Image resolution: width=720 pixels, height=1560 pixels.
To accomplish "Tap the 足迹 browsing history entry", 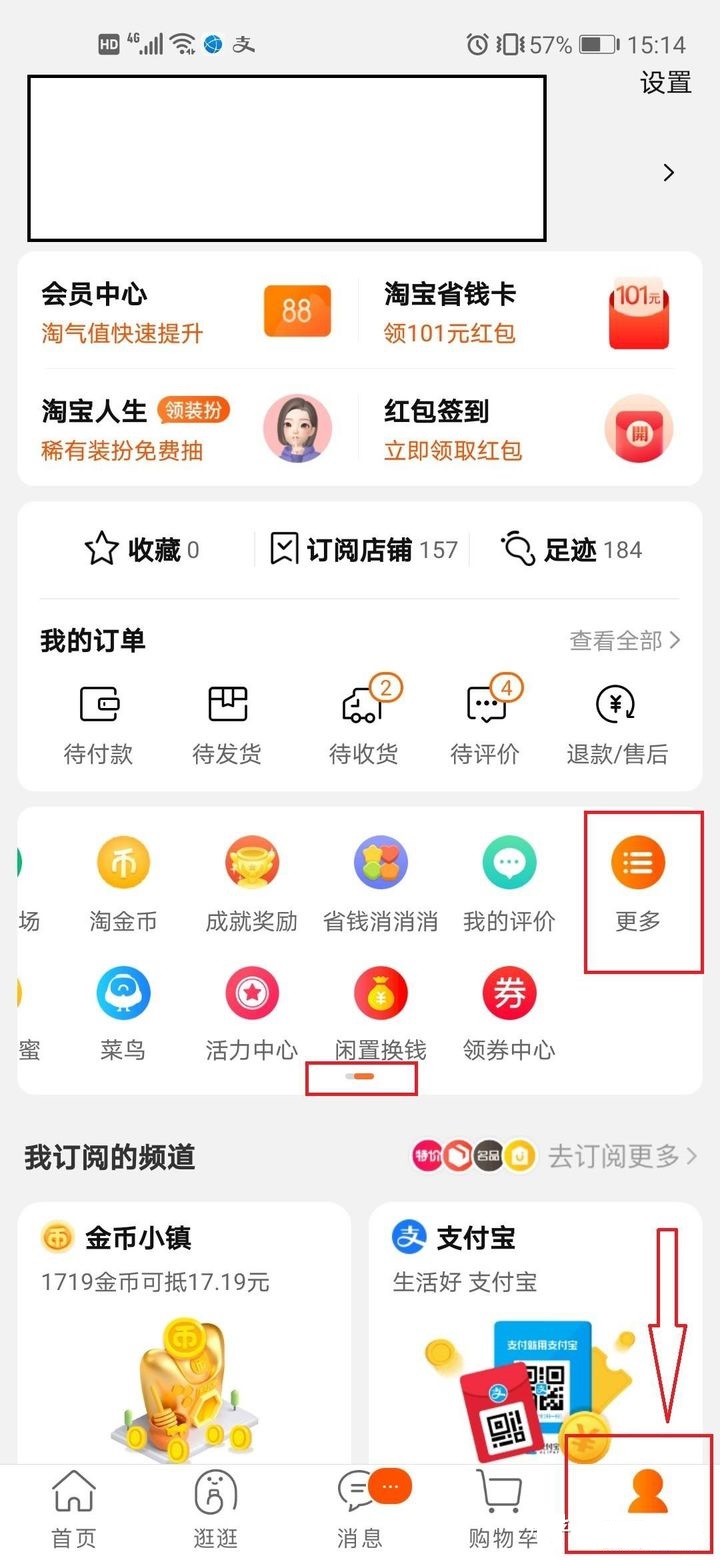I will pos(570,548).
